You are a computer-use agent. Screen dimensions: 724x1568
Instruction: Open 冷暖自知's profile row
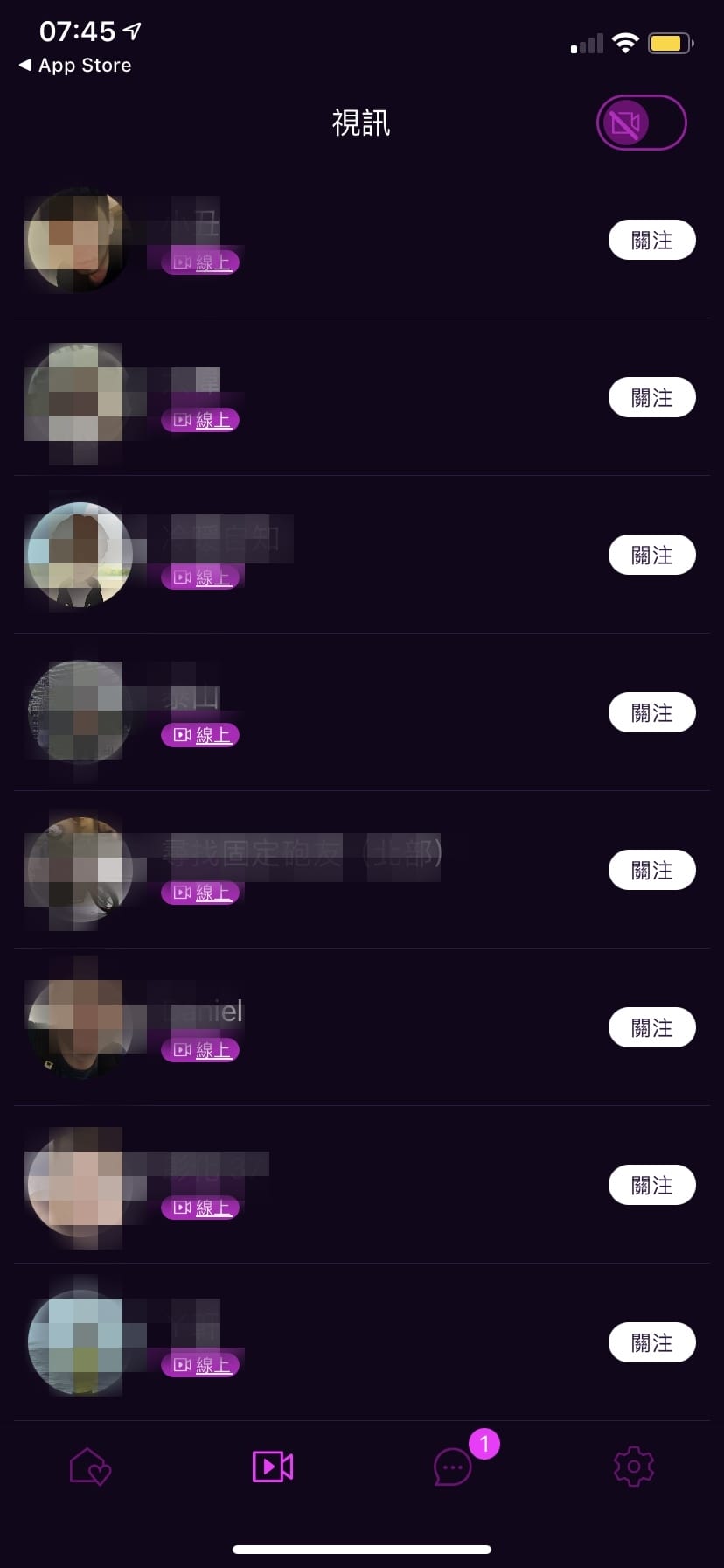pyautogui.click(x=367, y=555)
